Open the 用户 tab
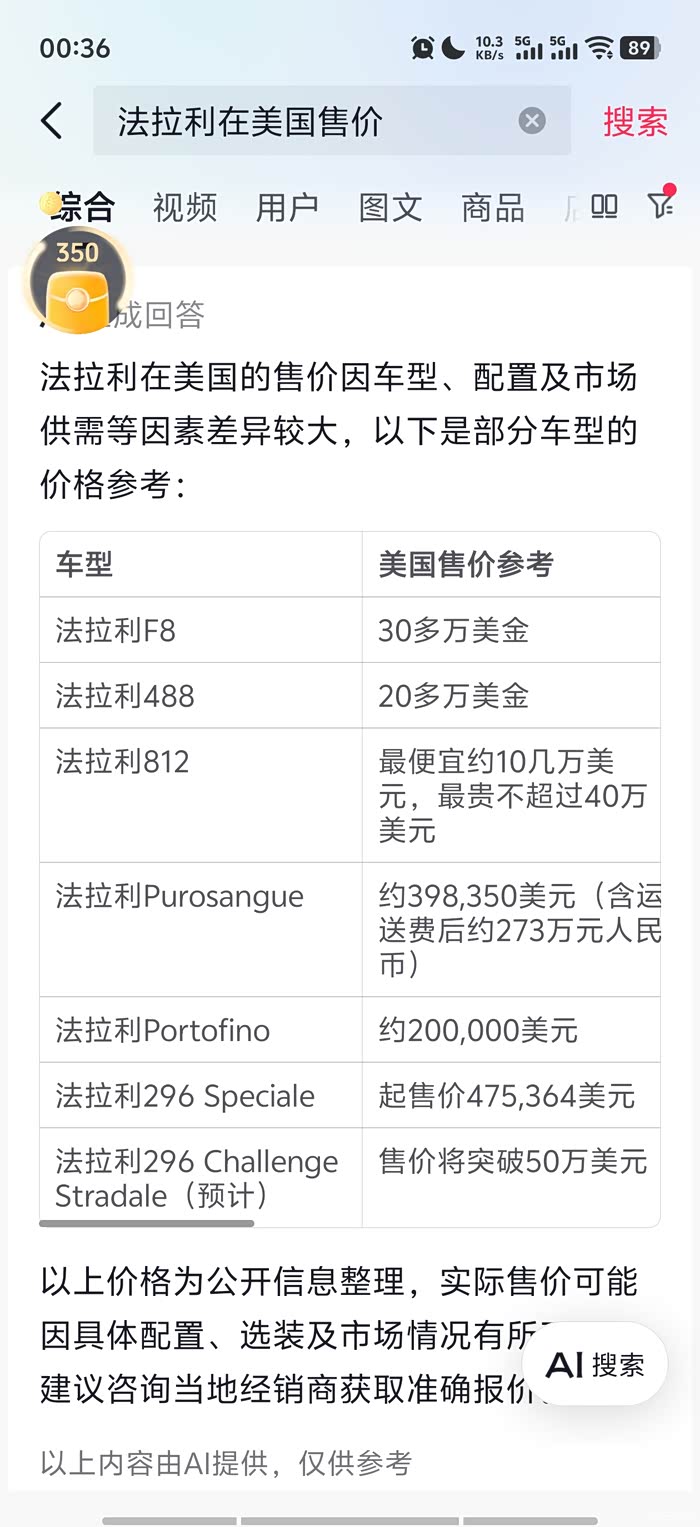700x1527 pixels. 288,207
